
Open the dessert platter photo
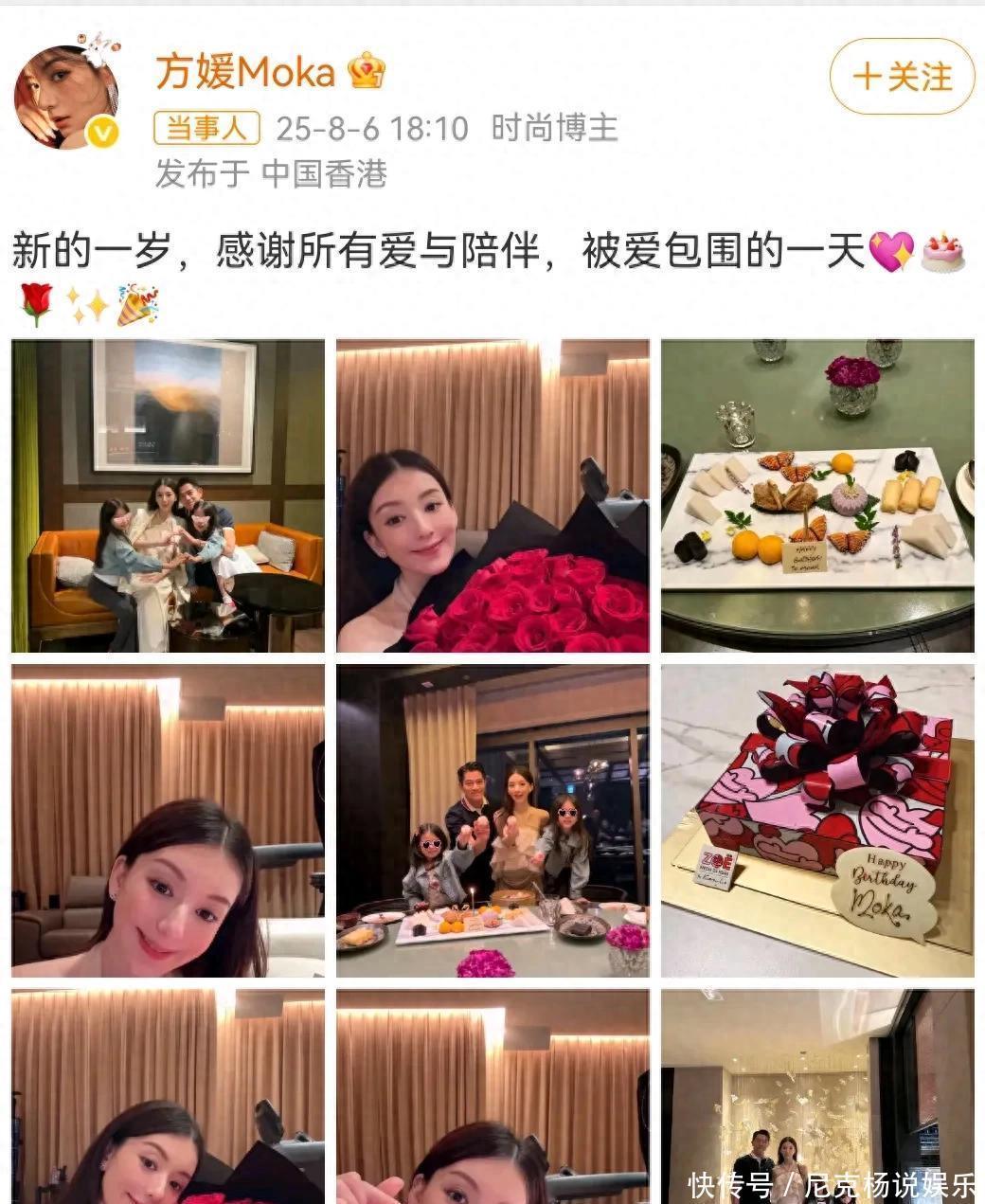(x=816, y=495)
